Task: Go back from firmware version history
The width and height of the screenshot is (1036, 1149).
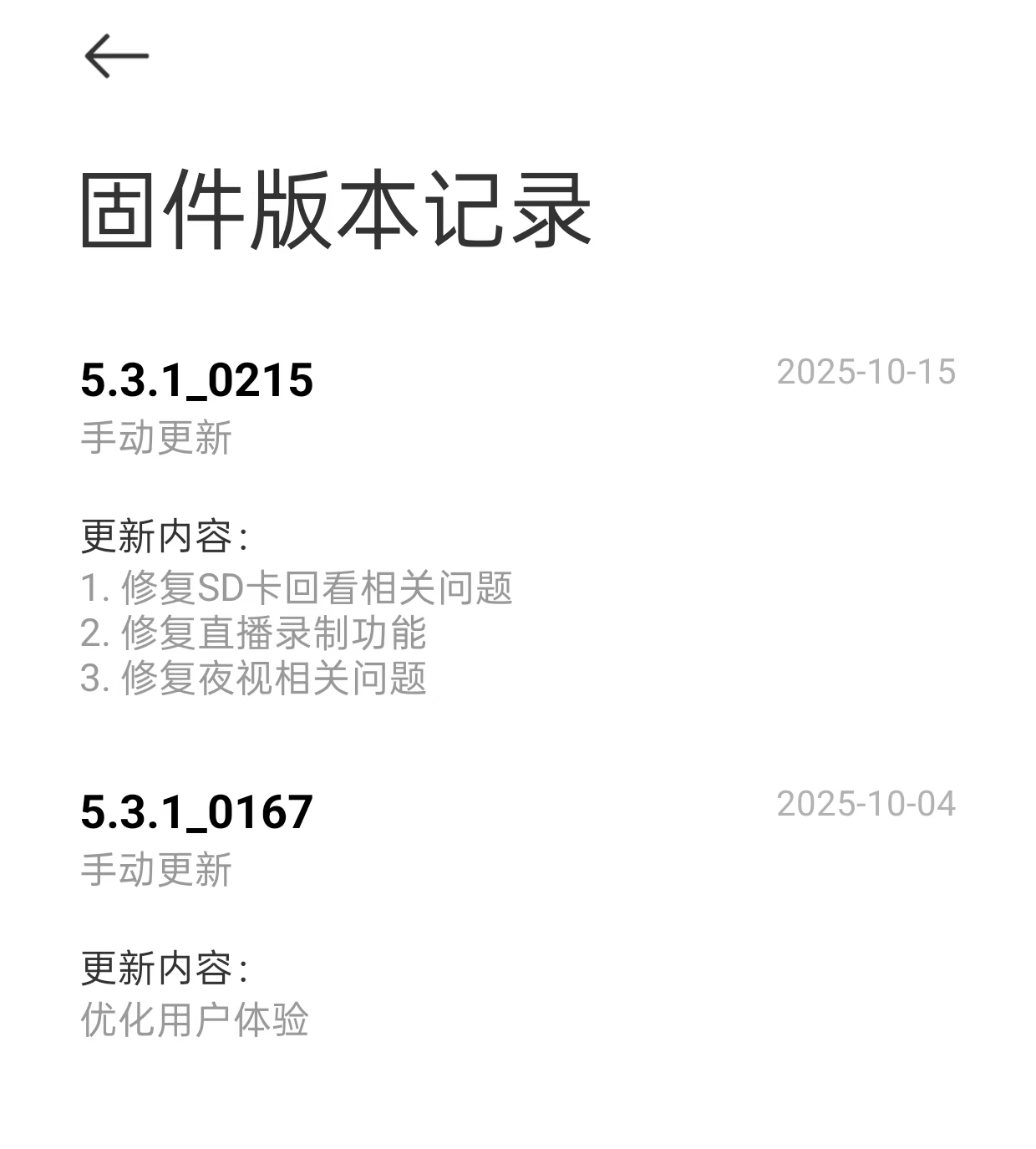Action: (x=116, y=56)
